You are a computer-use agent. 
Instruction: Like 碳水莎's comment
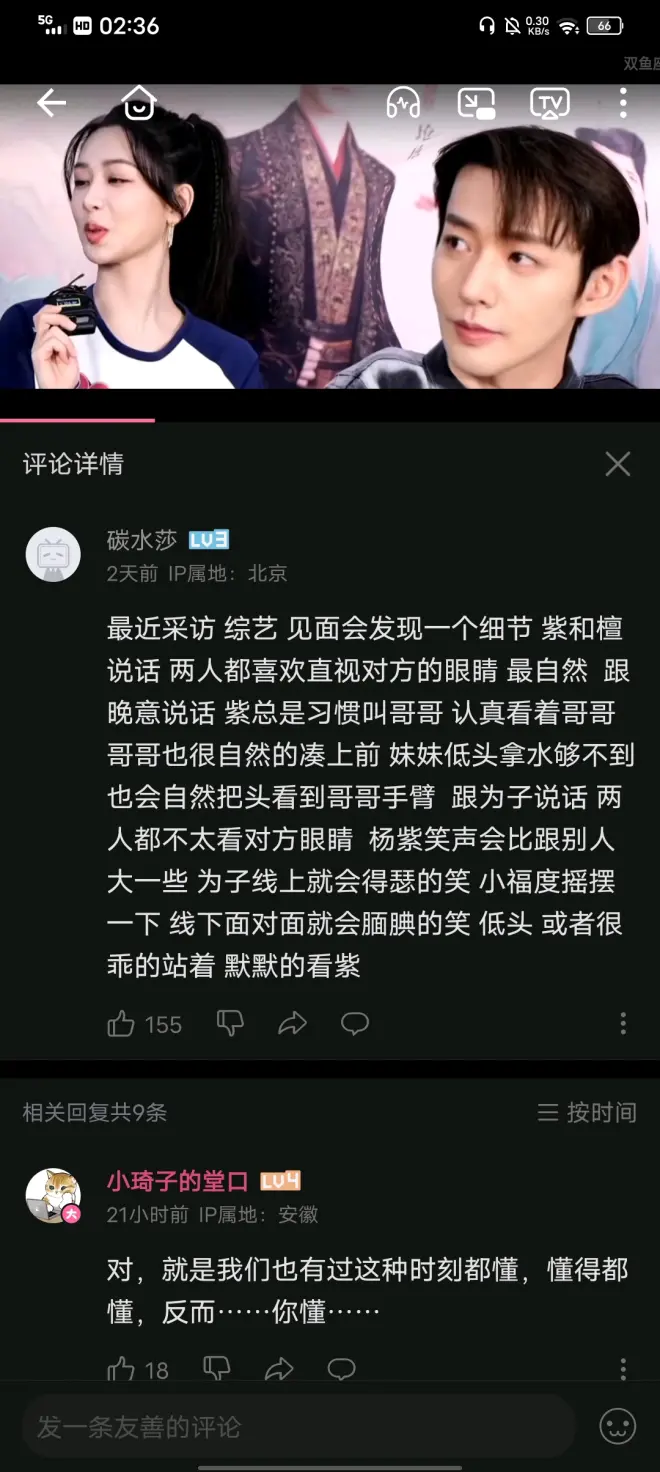(122, 1023)
